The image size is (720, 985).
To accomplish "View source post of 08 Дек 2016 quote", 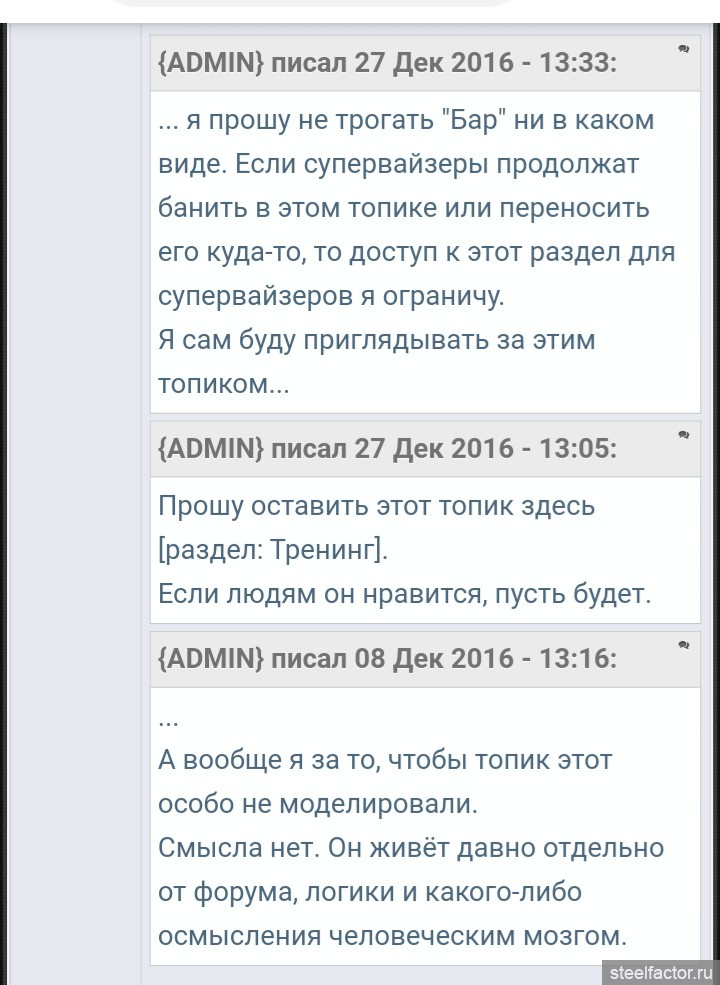I will 684,645.
